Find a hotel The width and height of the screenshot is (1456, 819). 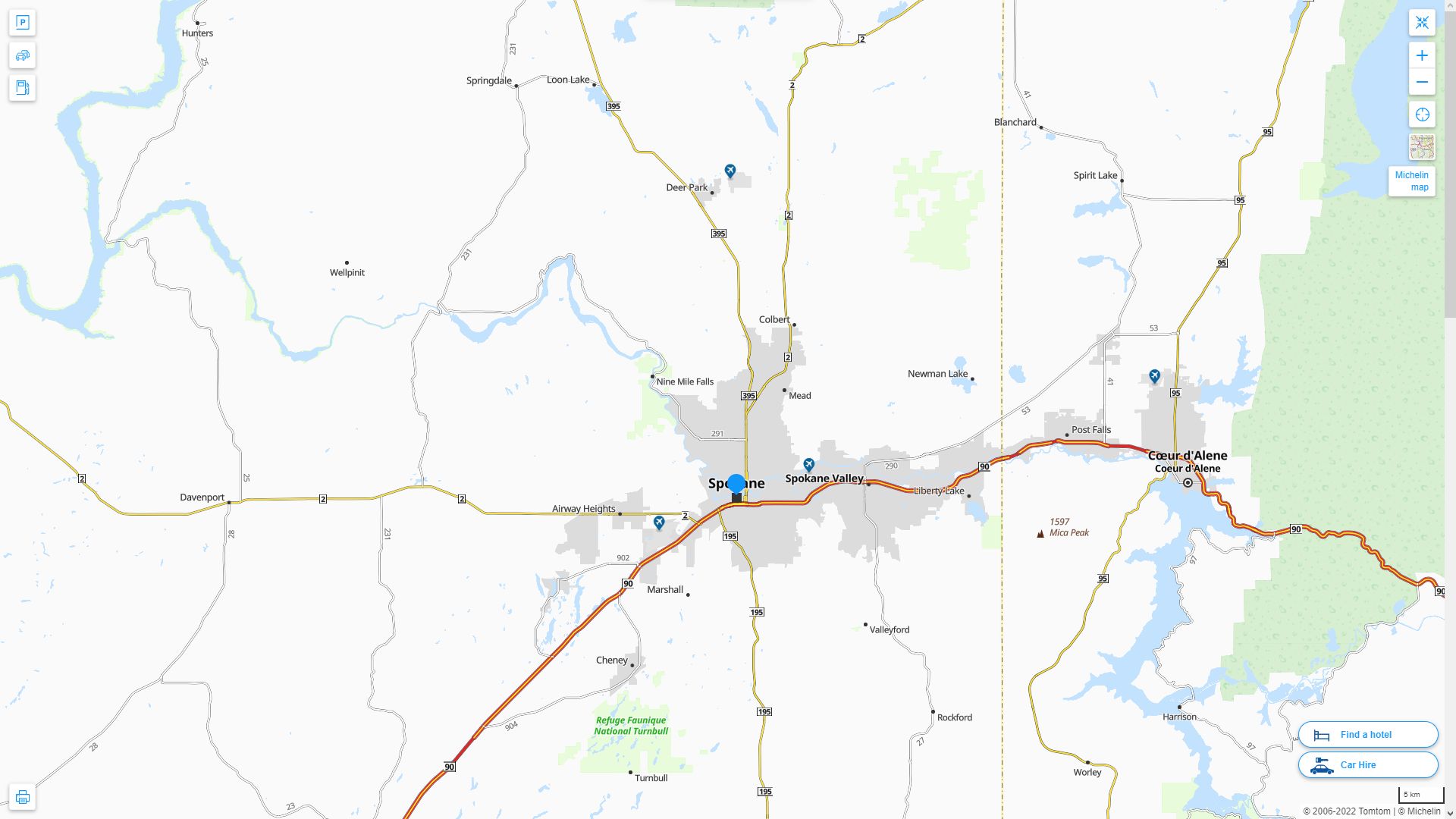coord(1367,735)
